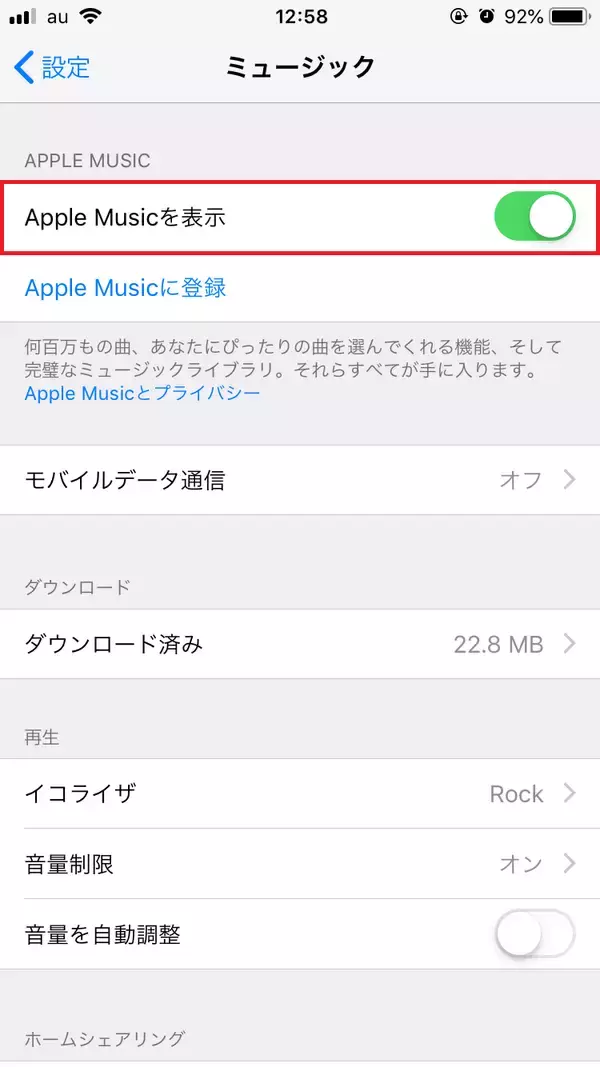Open モバイルデータ通信 settings
This screenshot has height=1067, width=600.
tap(300, 480)
